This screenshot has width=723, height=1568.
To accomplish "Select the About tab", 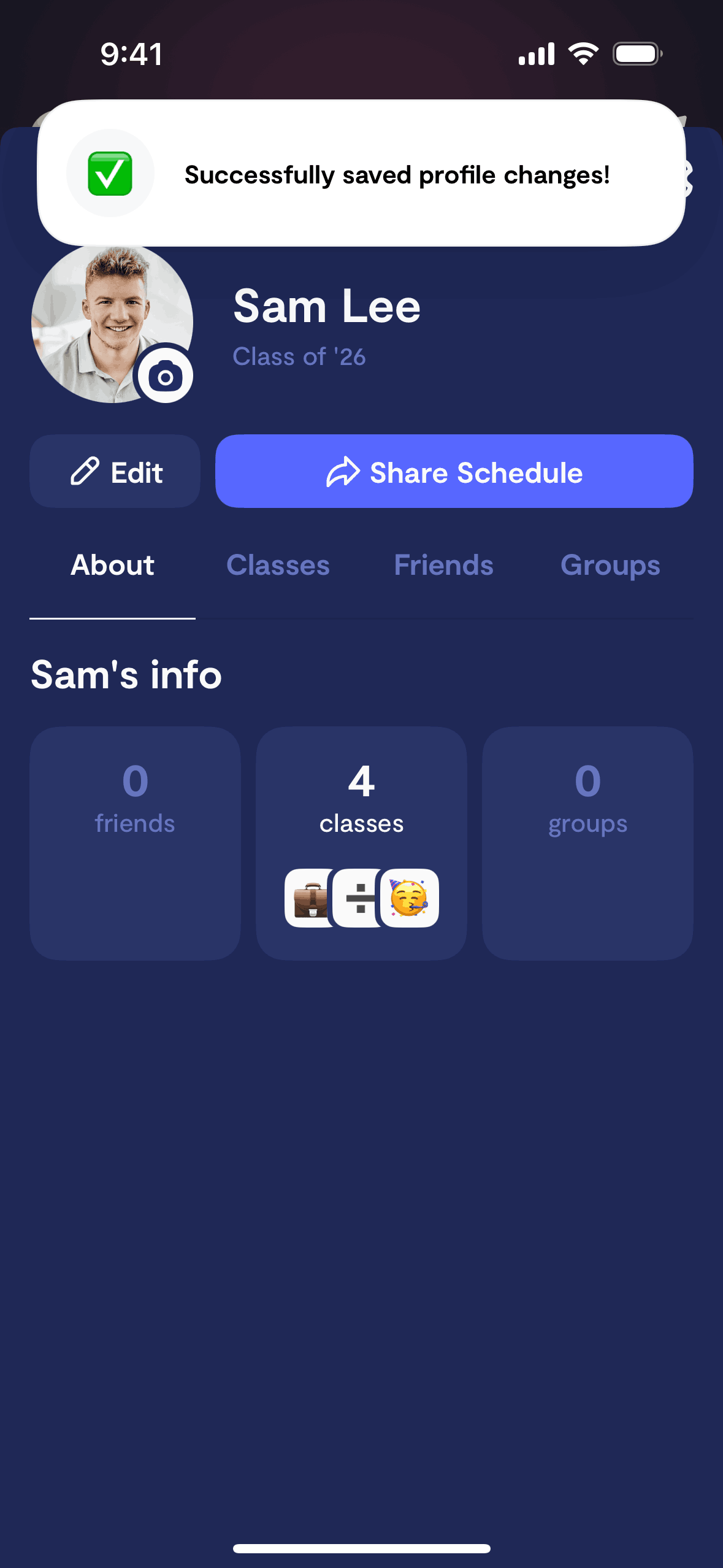I will pos(113,565).
